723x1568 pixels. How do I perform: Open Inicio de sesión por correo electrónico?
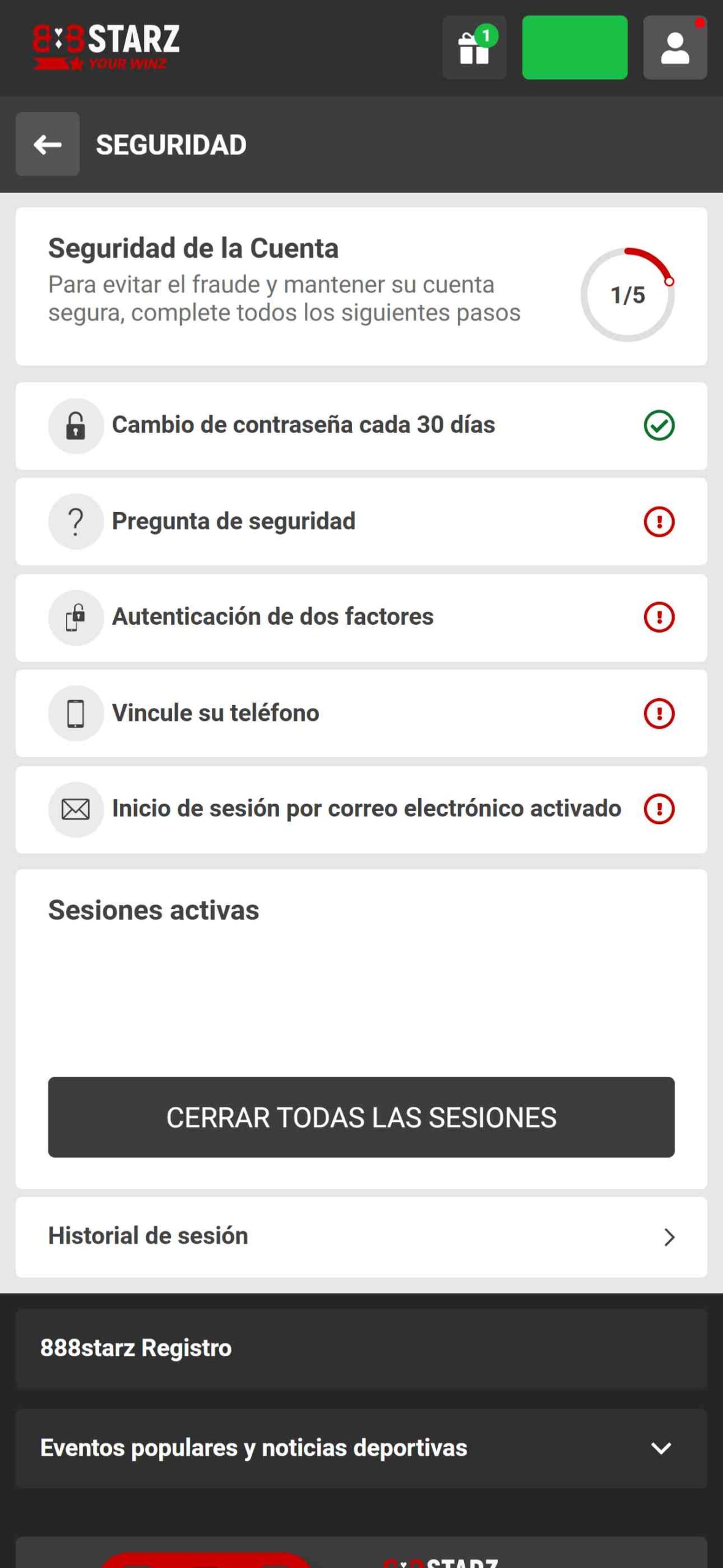(361, 809)
